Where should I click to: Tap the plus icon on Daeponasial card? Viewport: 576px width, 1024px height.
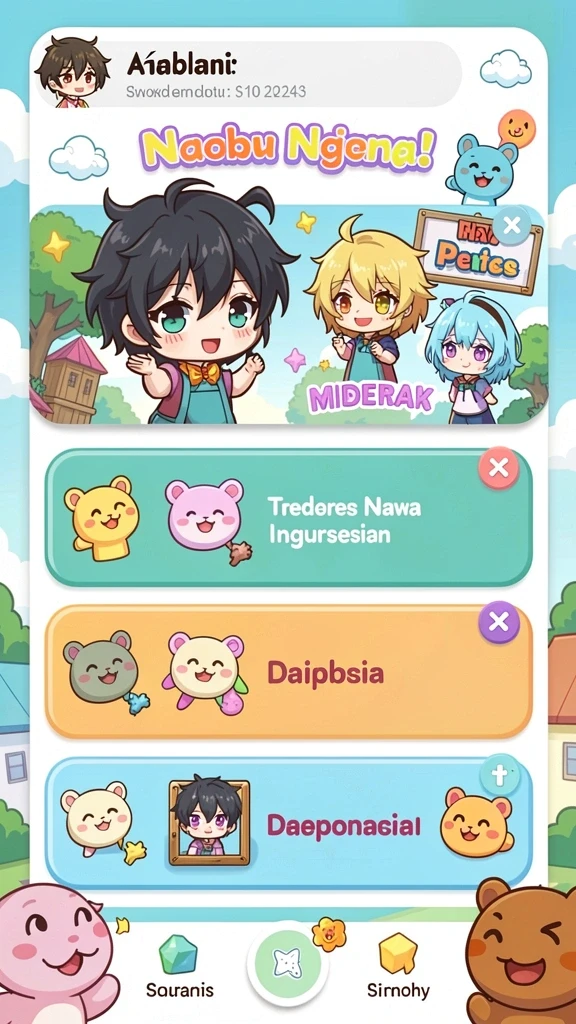click(500, 776)
